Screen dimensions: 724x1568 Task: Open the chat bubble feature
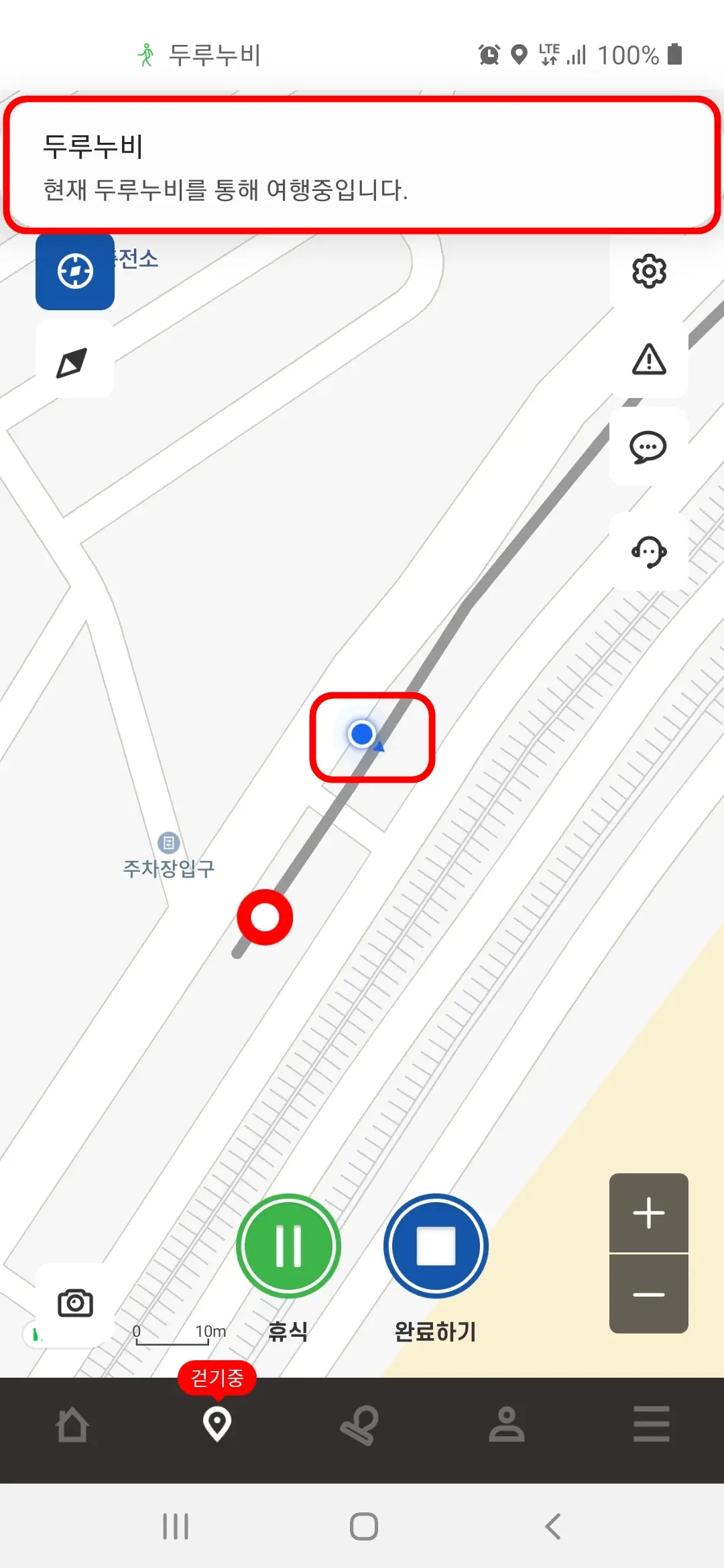[648, 447]
